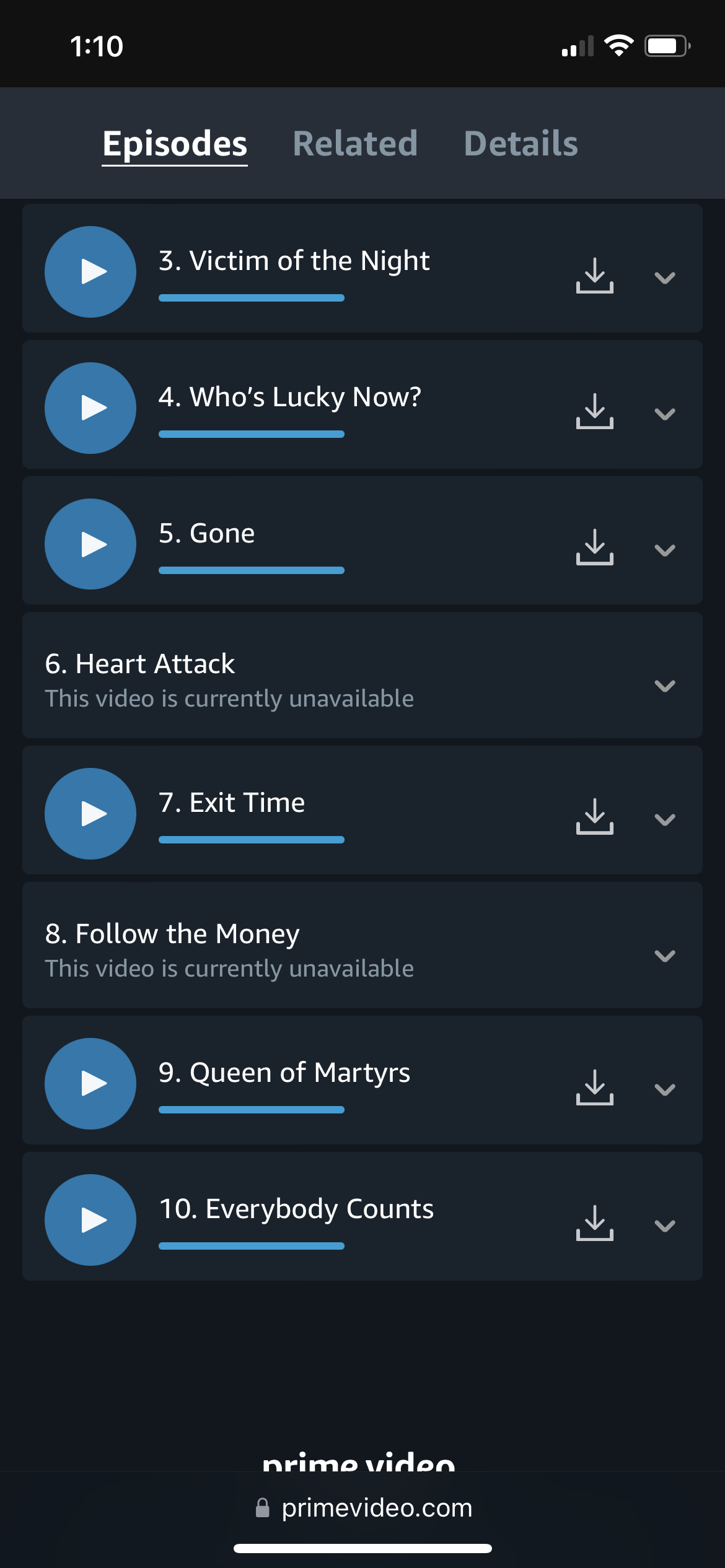Play episode 5 Gone
The width and height of the screenshot is (725, 1568).
(90, 544)
